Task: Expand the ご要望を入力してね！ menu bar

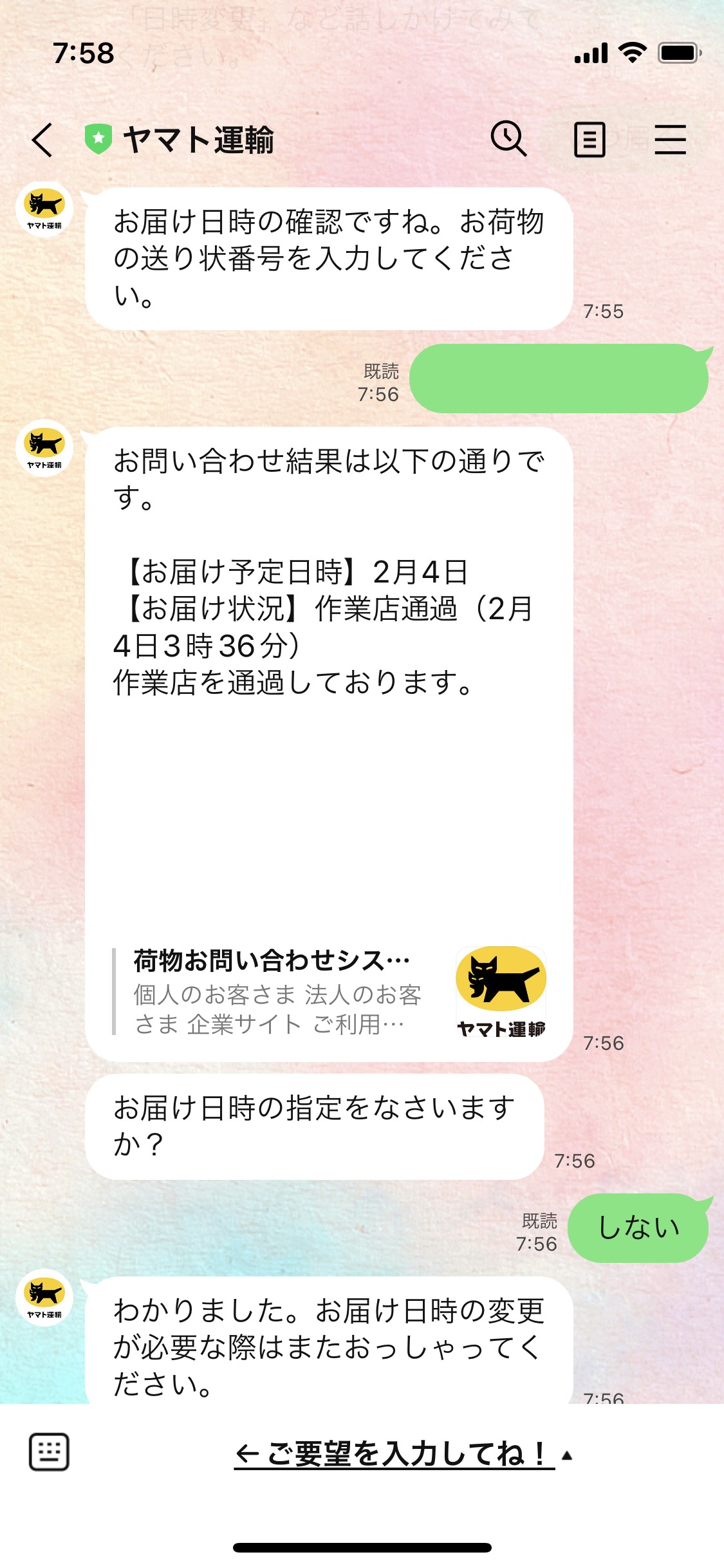Action: click(402, 1454)
